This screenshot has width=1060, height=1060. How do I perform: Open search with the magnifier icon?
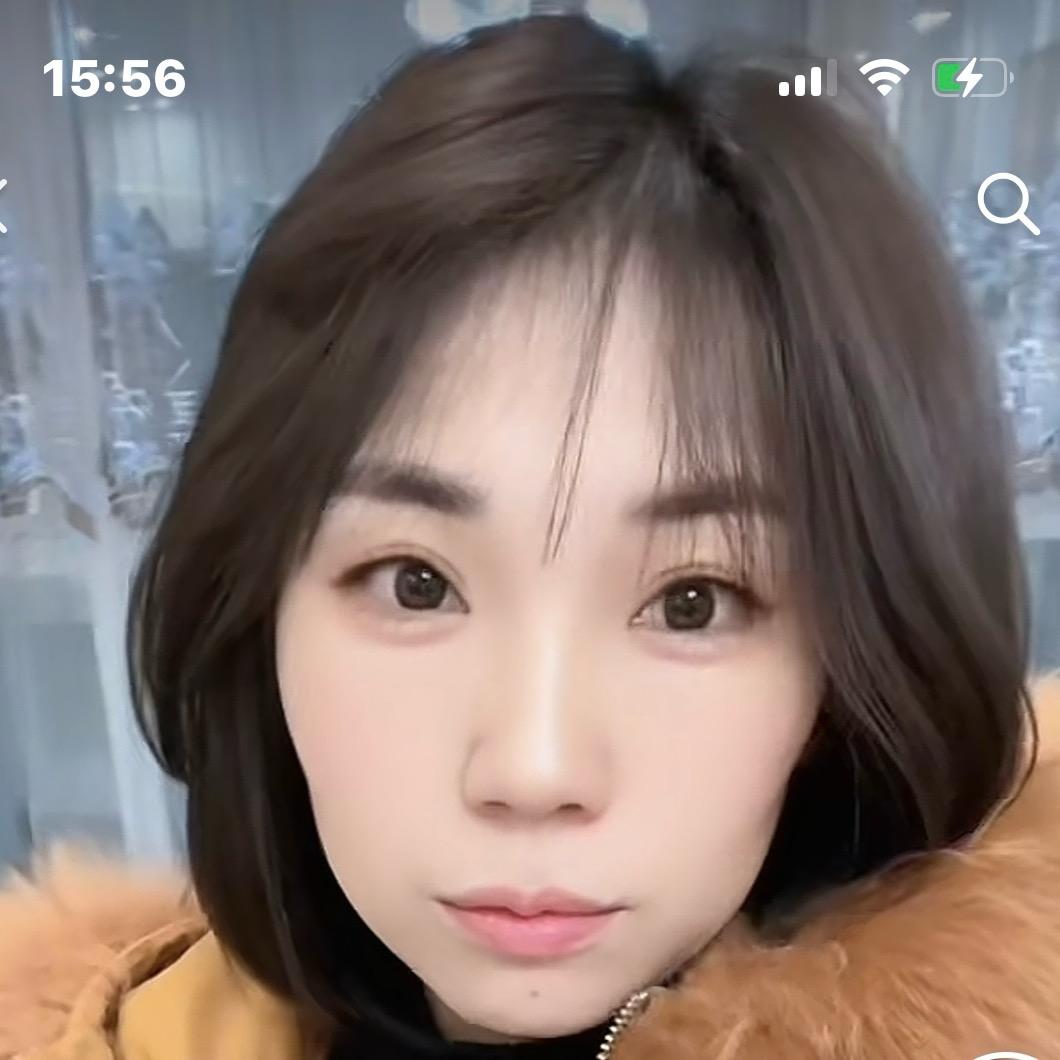click(x=1007, y=203)
